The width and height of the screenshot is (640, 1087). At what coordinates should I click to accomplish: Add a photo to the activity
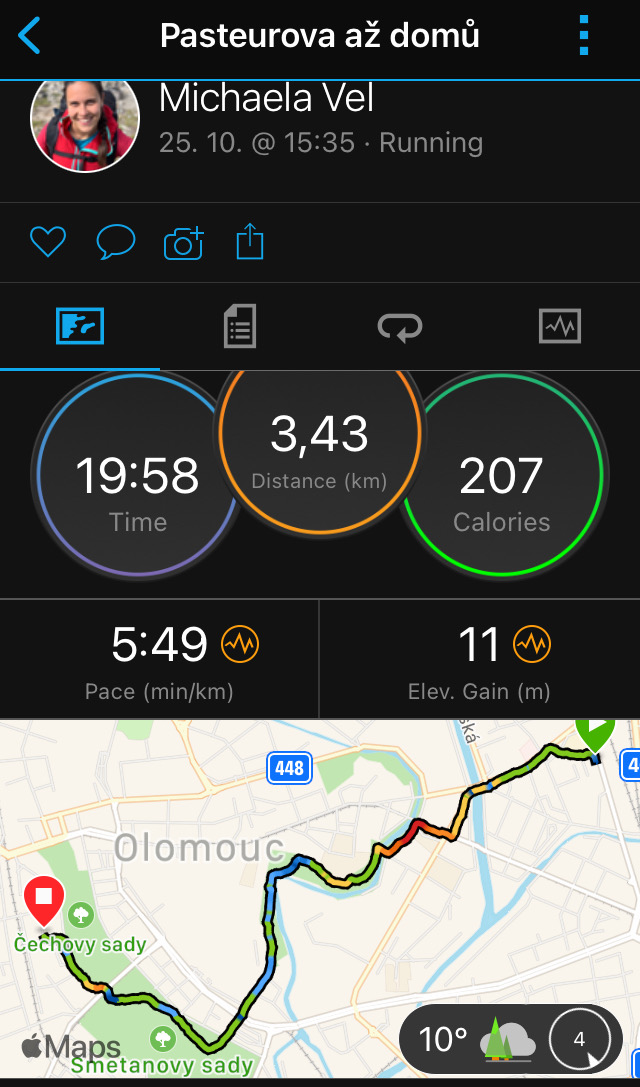pyautogui.click(x=184, y=243)
